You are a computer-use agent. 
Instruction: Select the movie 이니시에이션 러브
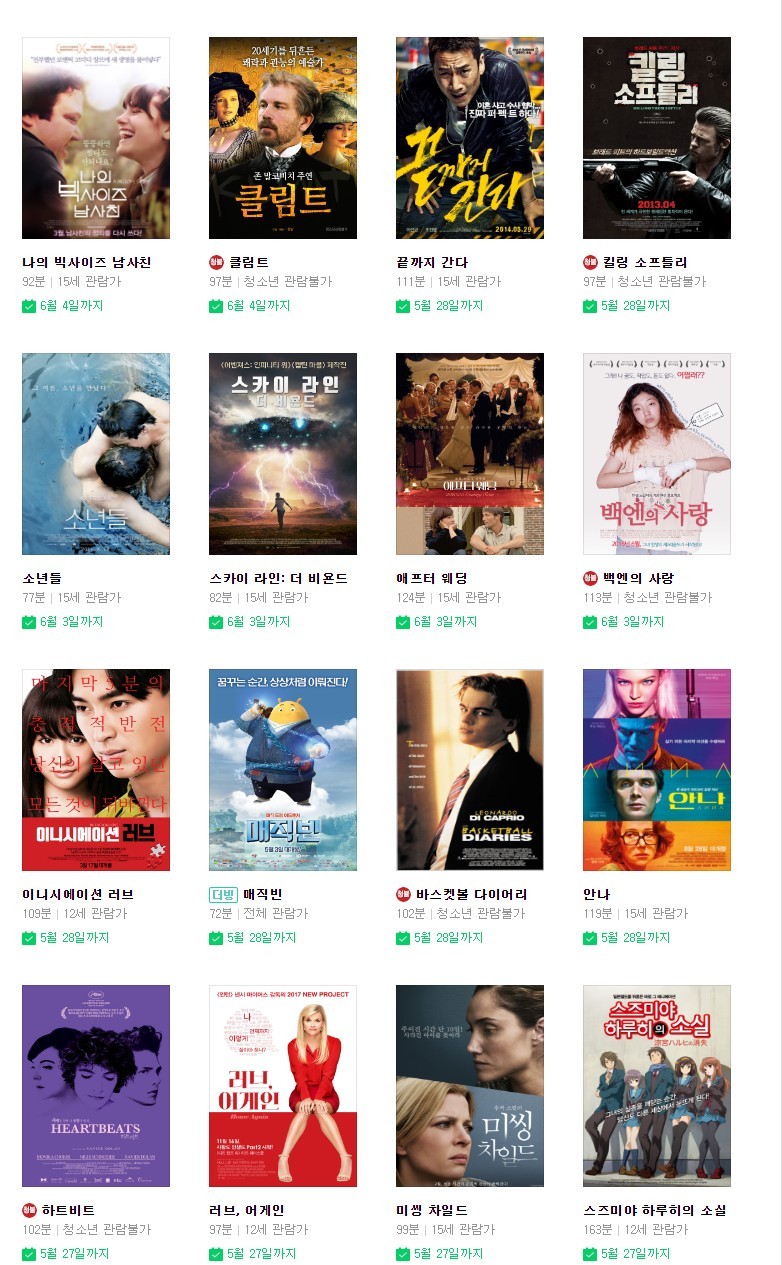pyautogui.click(x=96, y=770)
